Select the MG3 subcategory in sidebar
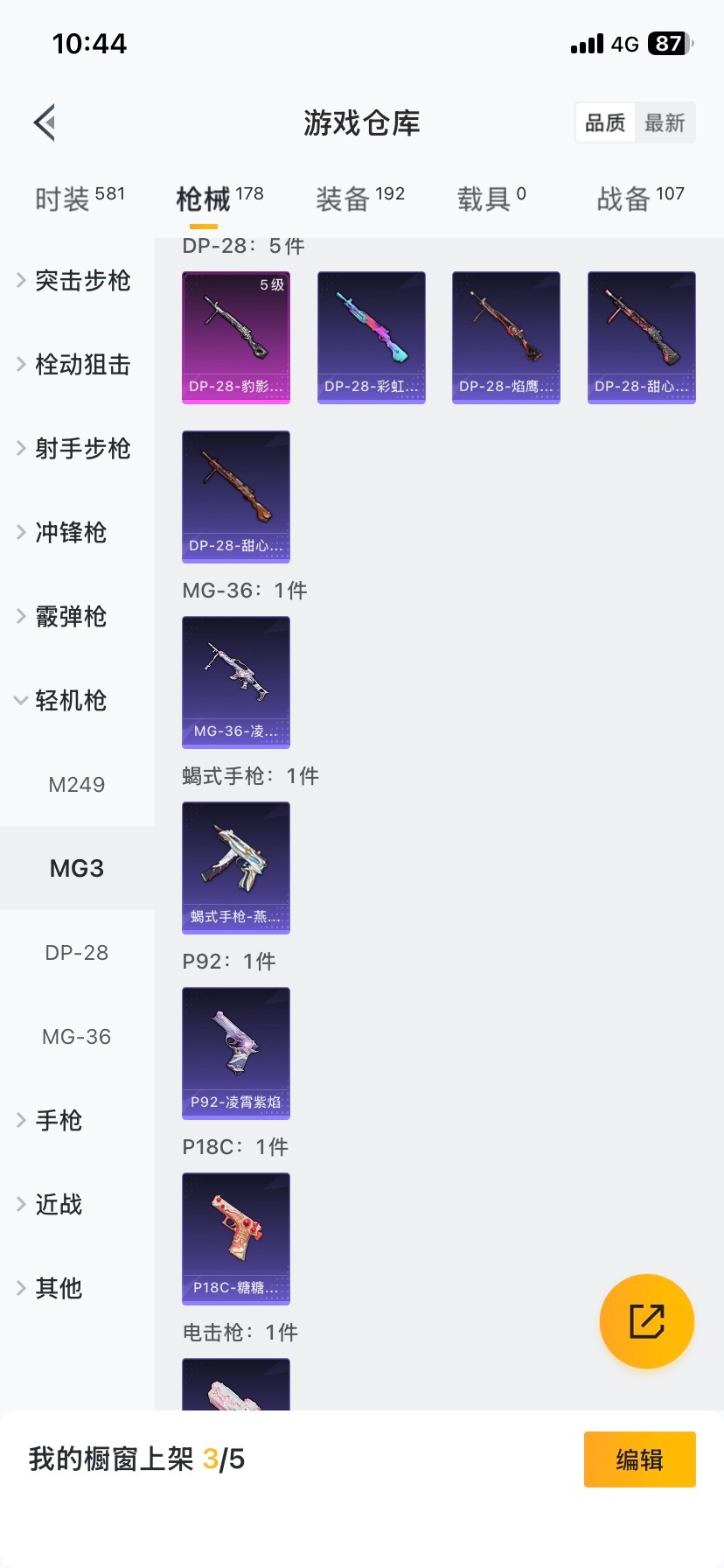Image resolution: width=724 pixels, height=1568 pixels. coord(77,867)
